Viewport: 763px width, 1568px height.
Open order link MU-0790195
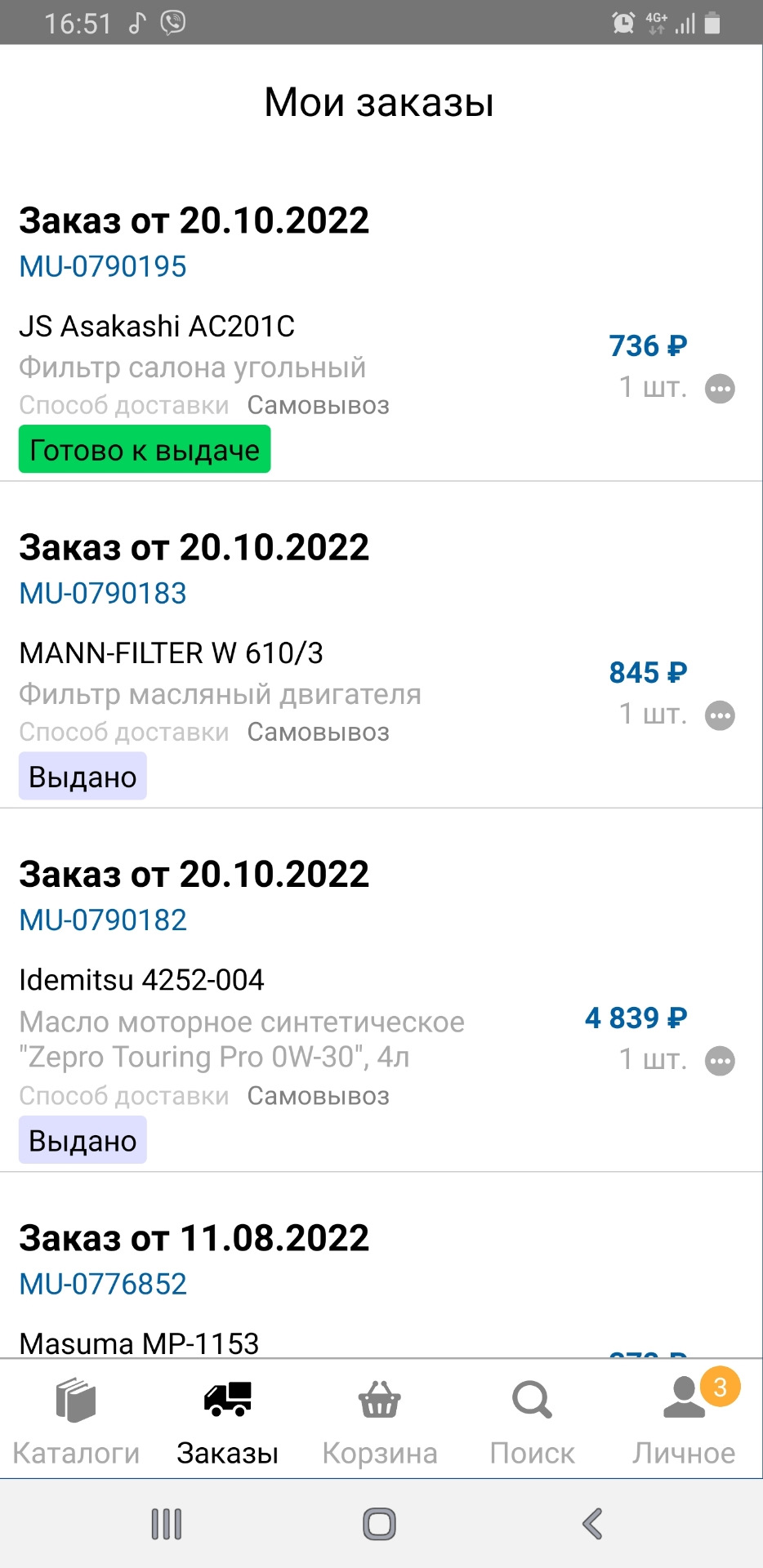[x=103, y=265]
